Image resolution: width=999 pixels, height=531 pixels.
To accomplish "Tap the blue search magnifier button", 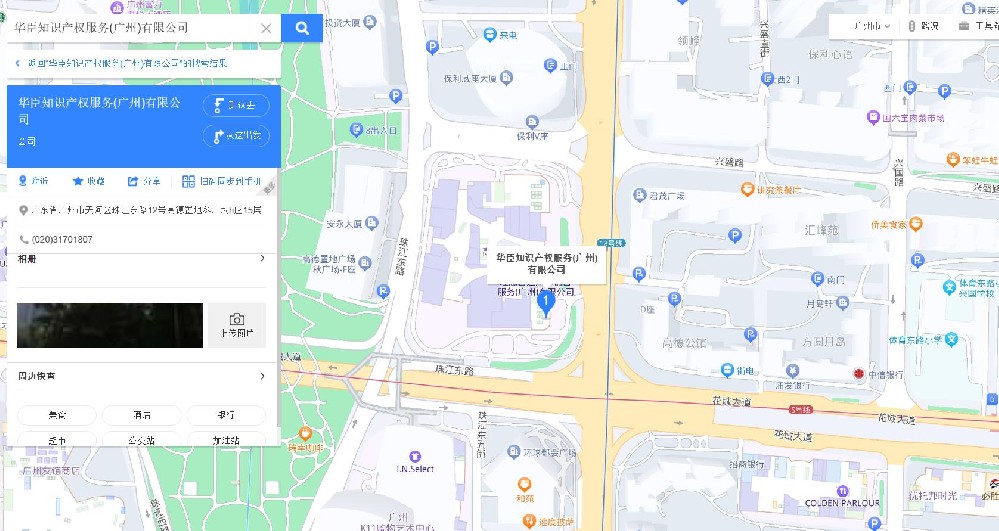I will pyautogui.click(x=301, y=28).
